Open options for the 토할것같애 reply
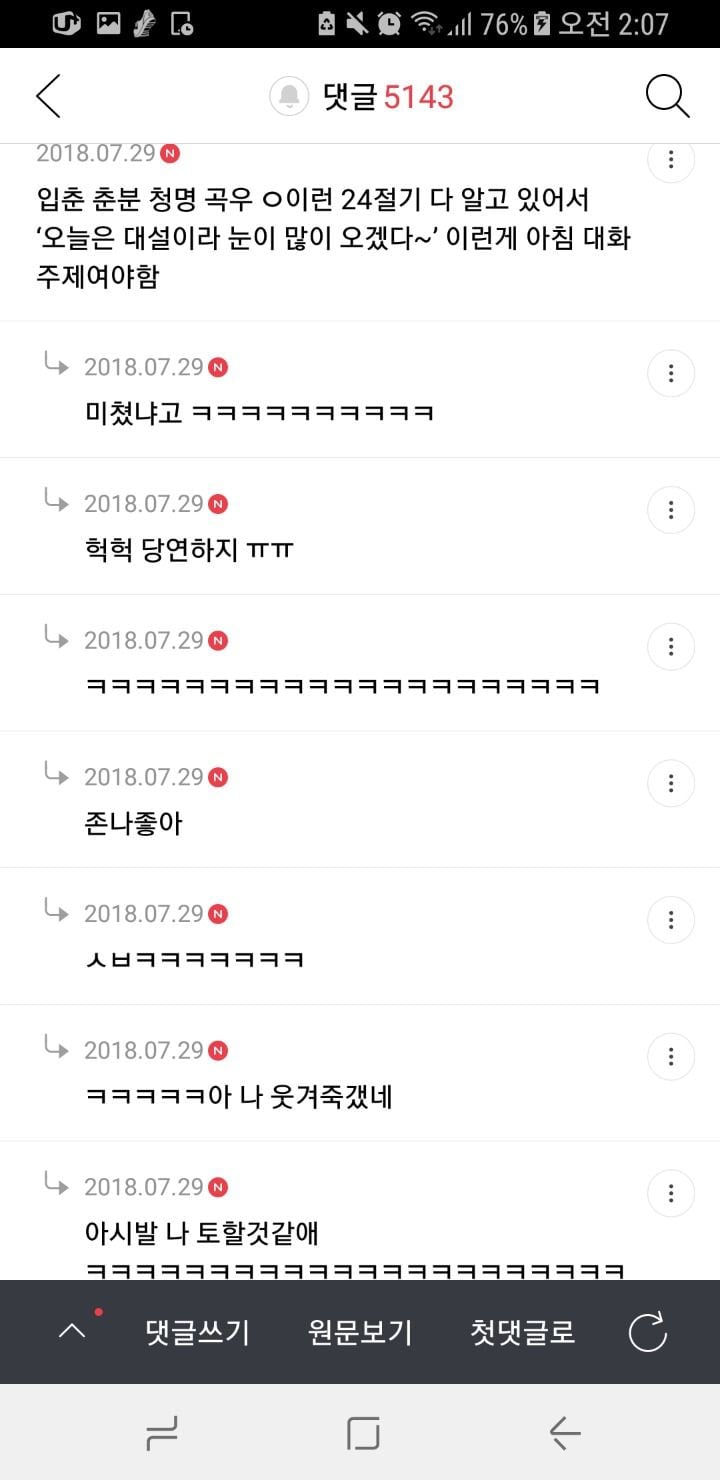 click(x=671, y=1193)
